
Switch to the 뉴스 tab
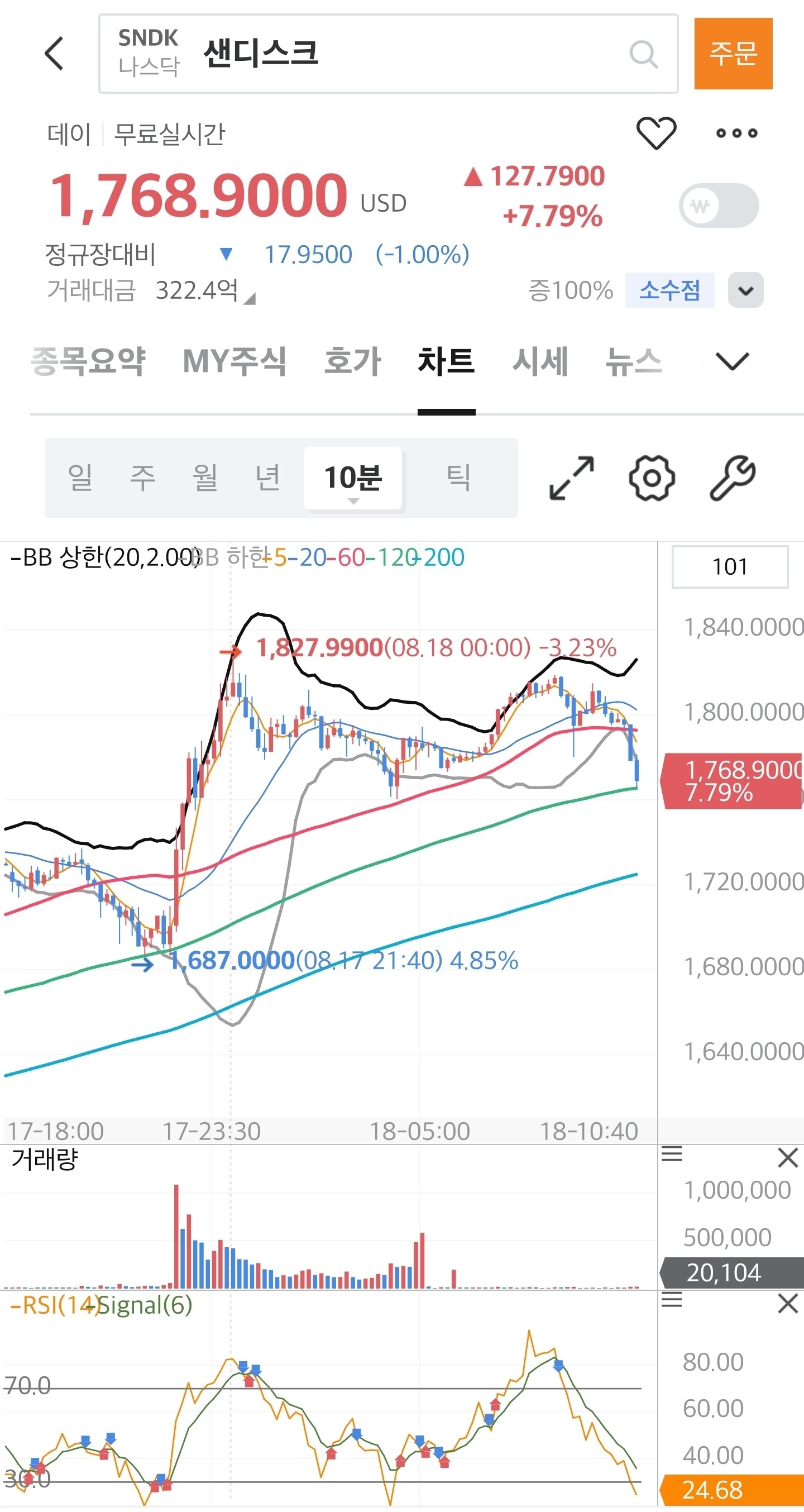pyautogui.click(x=634, y=360)
